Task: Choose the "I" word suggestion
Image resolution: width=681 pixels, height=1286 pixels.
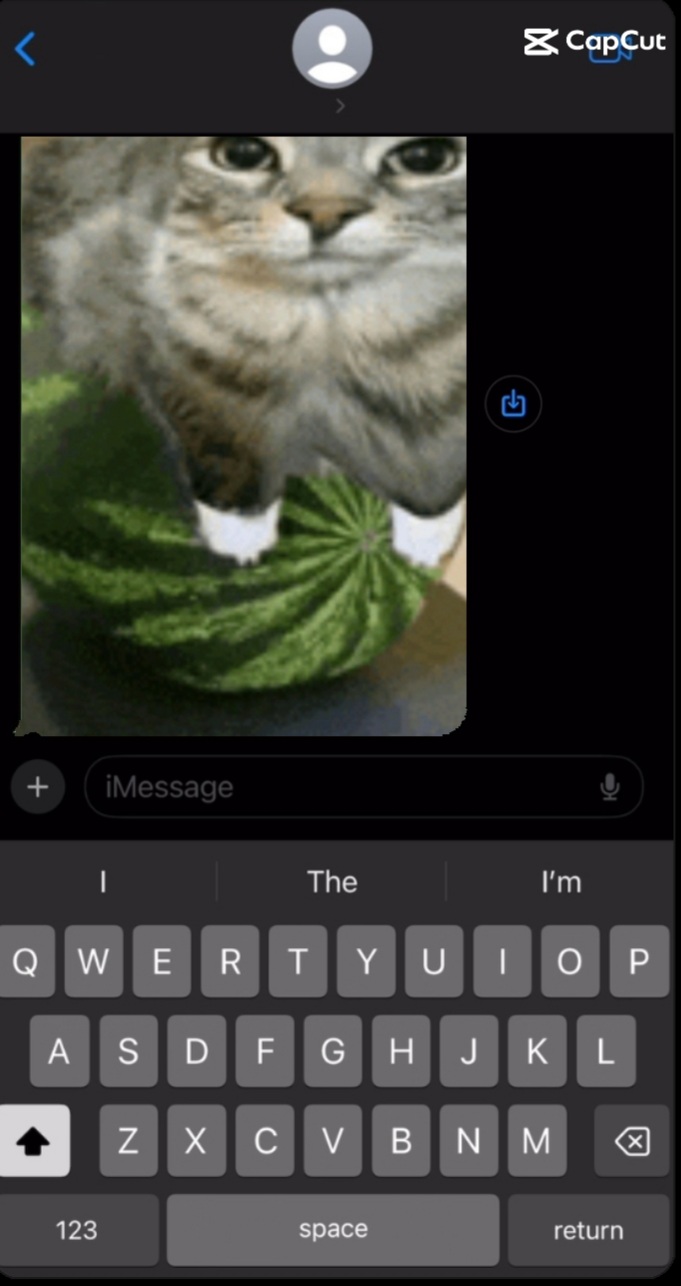Action: (104, 882)
